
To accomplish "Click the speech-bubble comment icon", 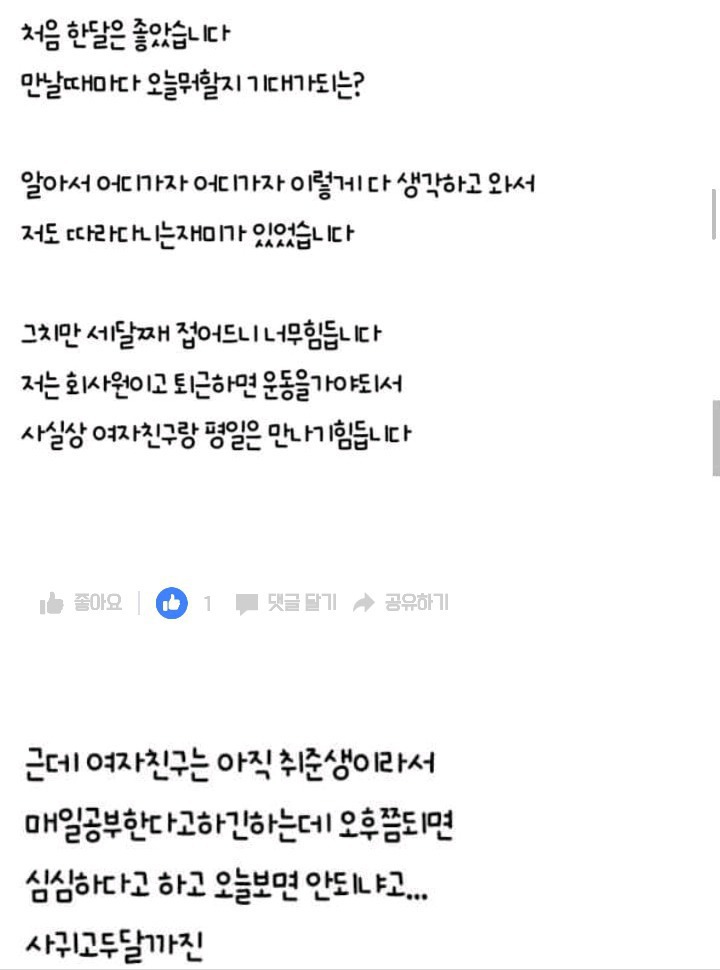I will point(245,602).
